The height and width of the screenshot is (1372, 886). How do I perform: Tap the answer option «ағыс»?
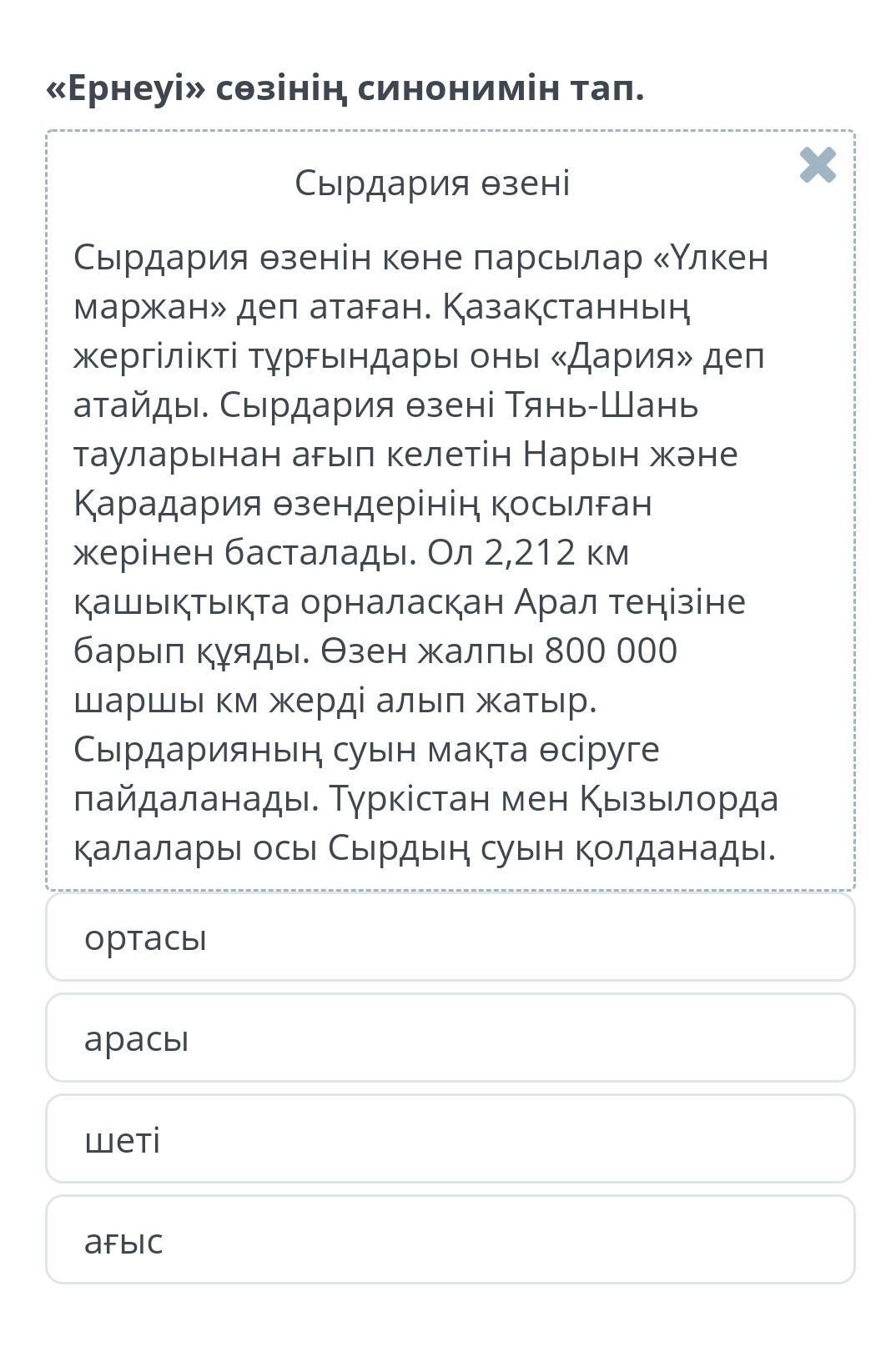(x=450, y=1240)
